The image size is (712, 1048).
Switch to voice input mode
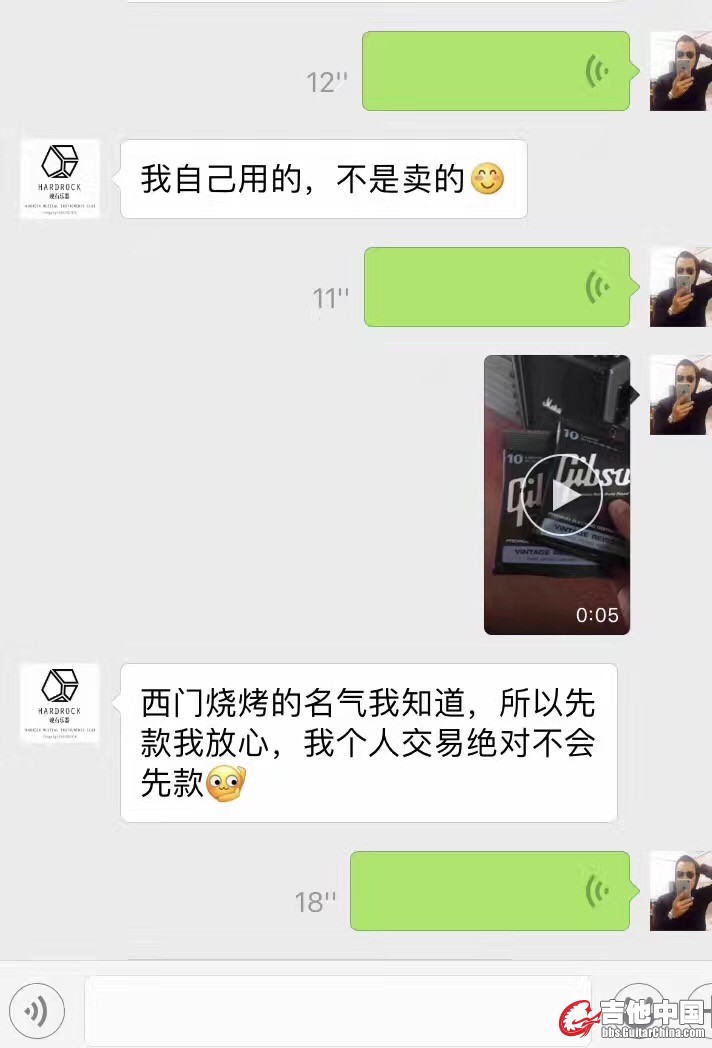coord(37,1012)
